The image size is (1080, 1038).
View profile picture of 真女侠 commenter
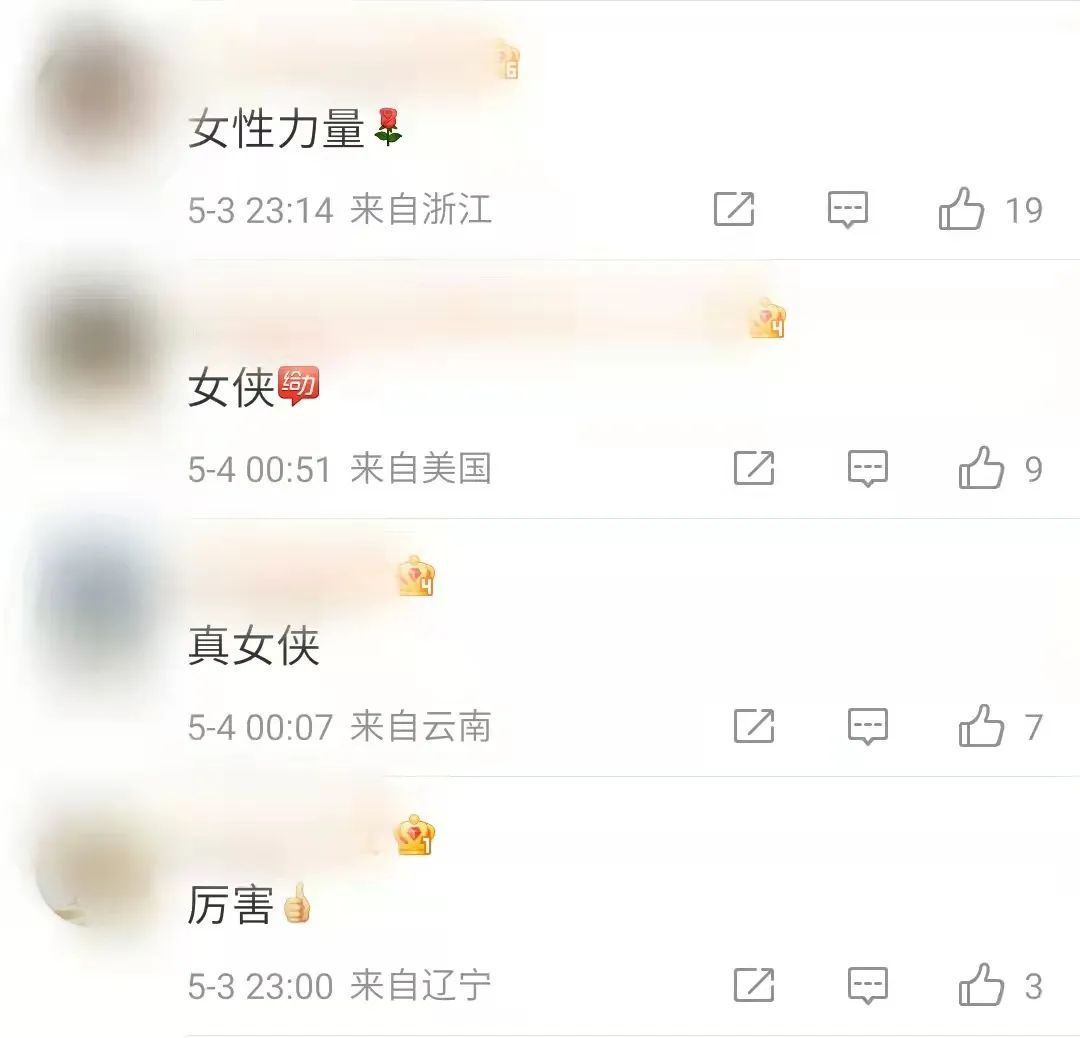97,610
